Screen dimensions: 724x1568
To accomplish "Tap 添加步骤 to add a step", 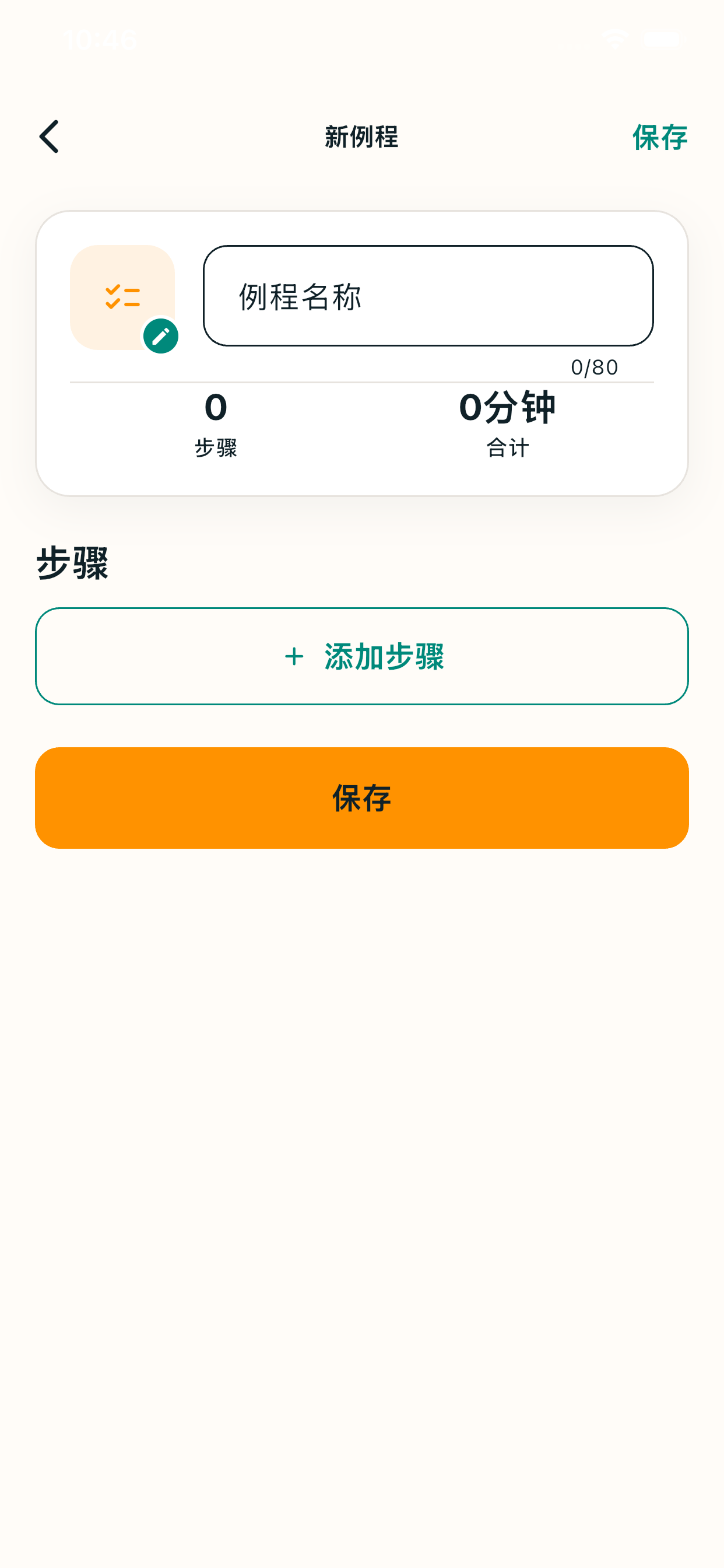I will click(x=362, y=656).
